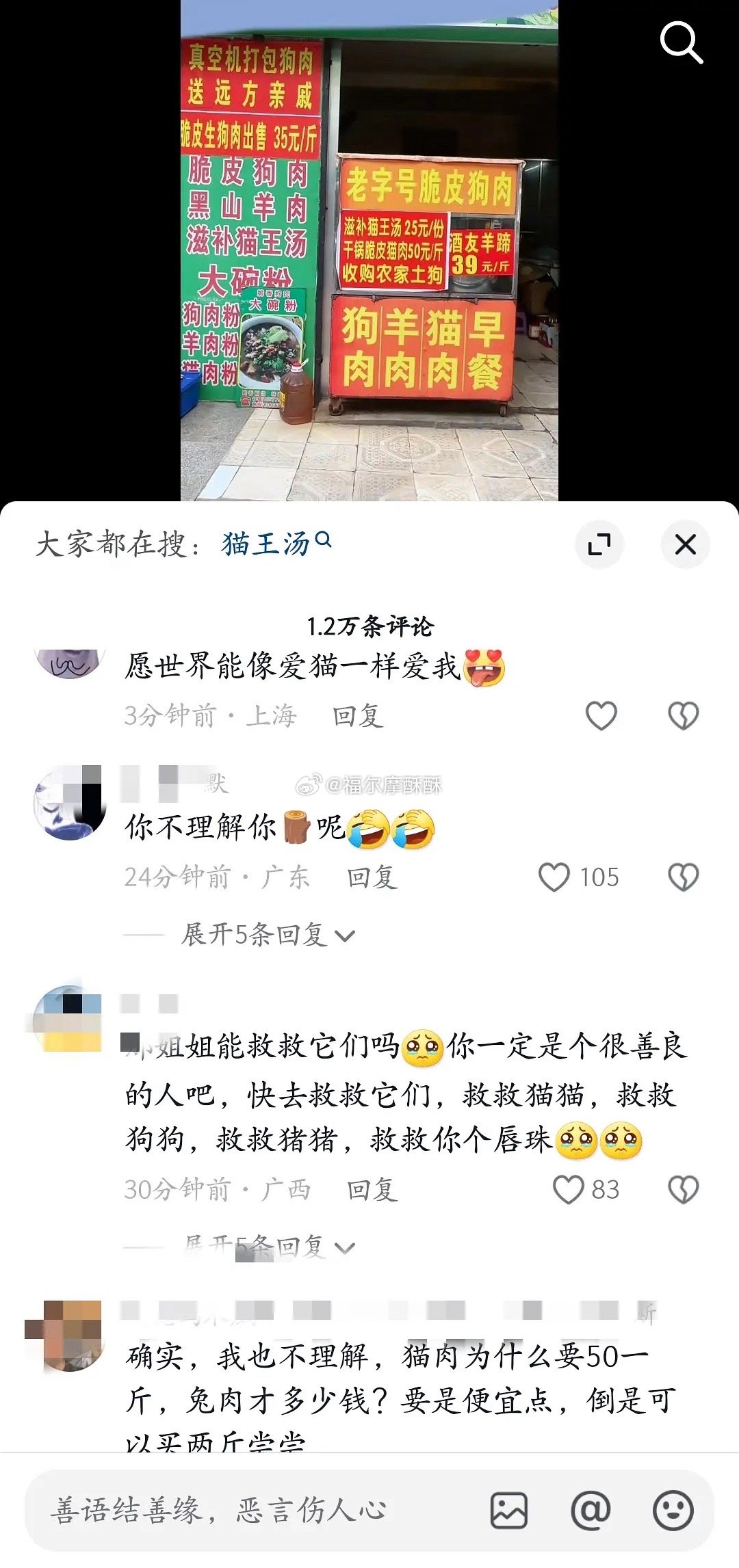Image resolution: width=739 pixels, height=1568 pixels.
Task: Expand the comments panel to full screen
Action: (x=599, y=545)
